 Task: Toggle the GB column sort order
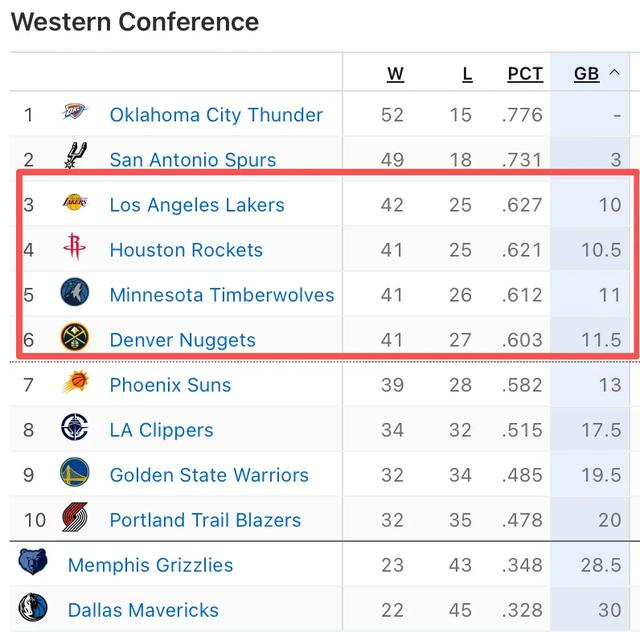587,74
